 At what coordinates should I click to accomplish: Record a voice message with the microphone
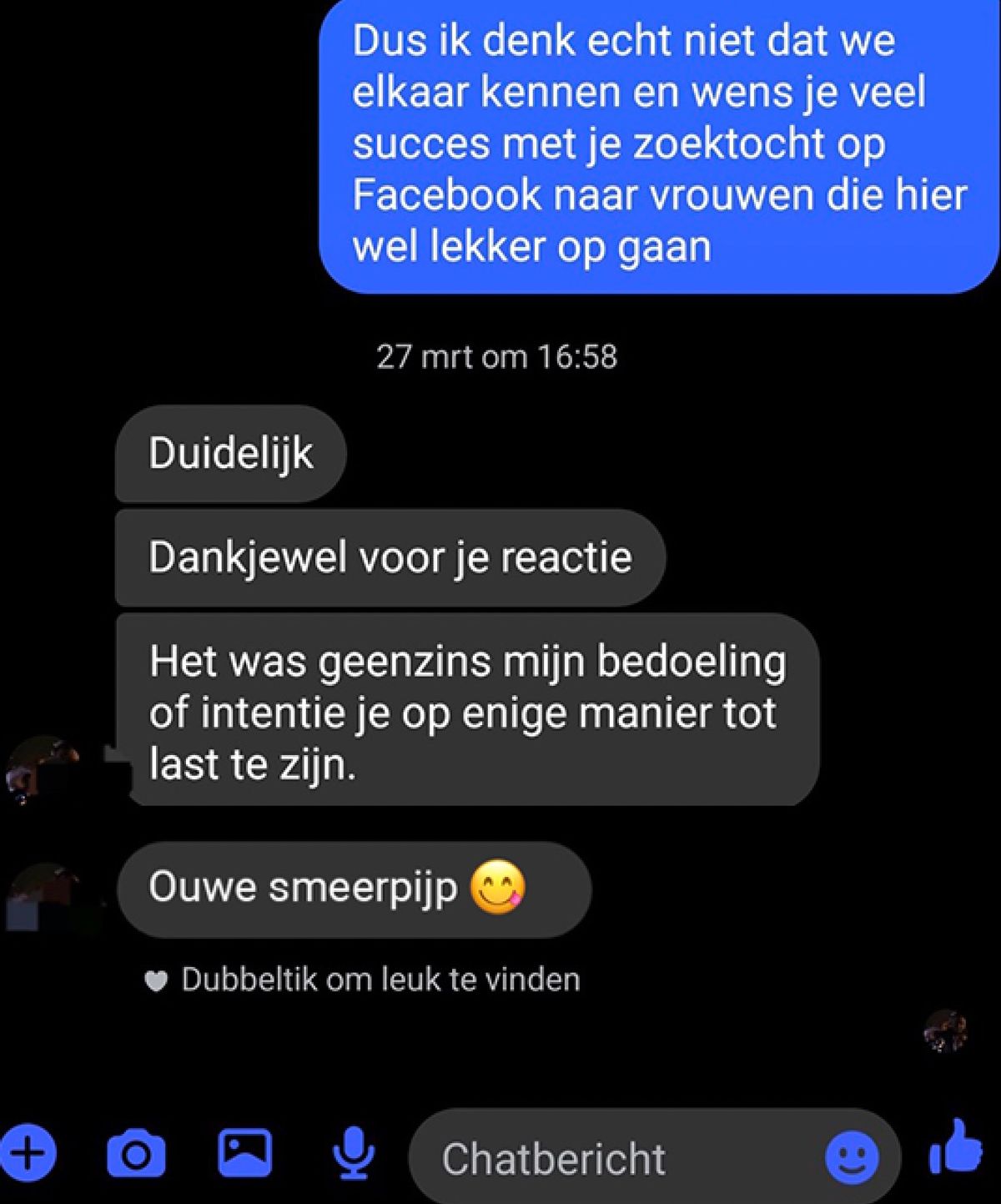pos(353,1153)
